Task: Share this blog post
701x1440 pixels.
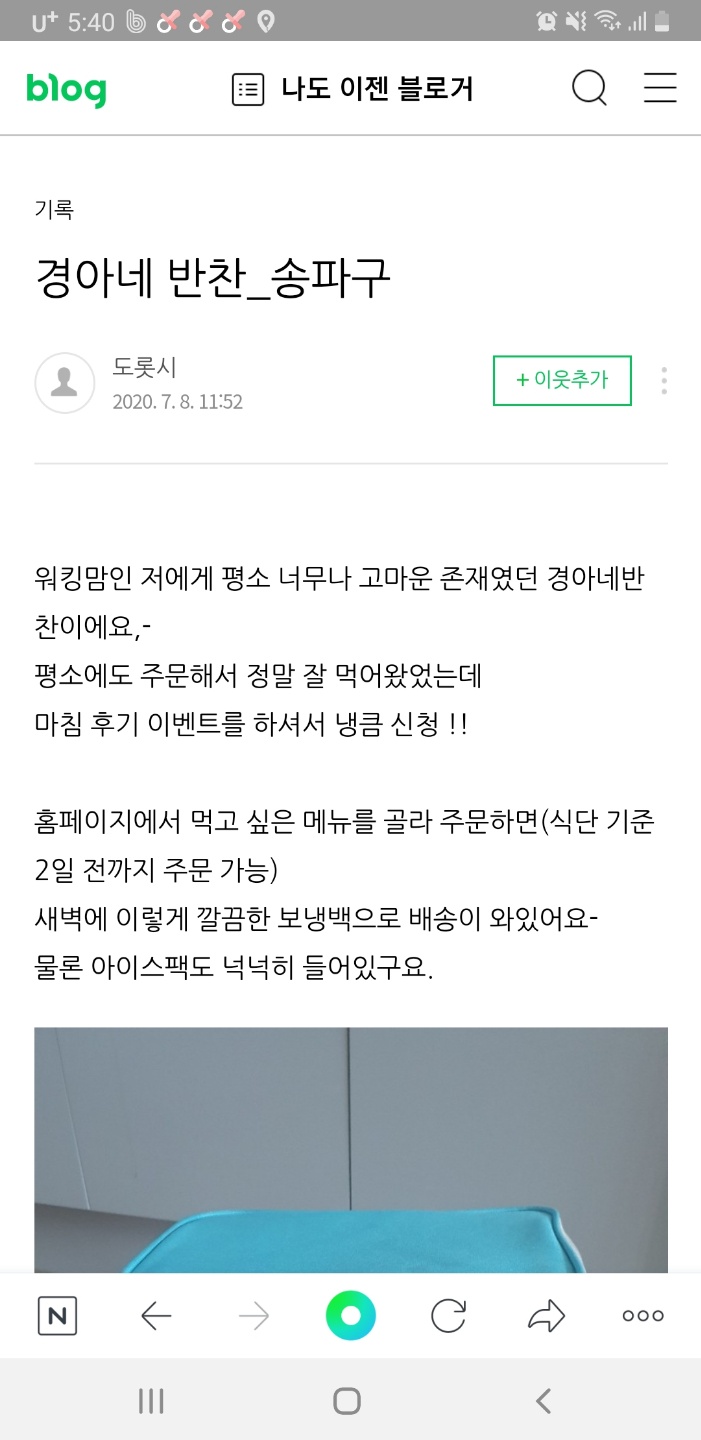Action: (x=546, y=1316)
